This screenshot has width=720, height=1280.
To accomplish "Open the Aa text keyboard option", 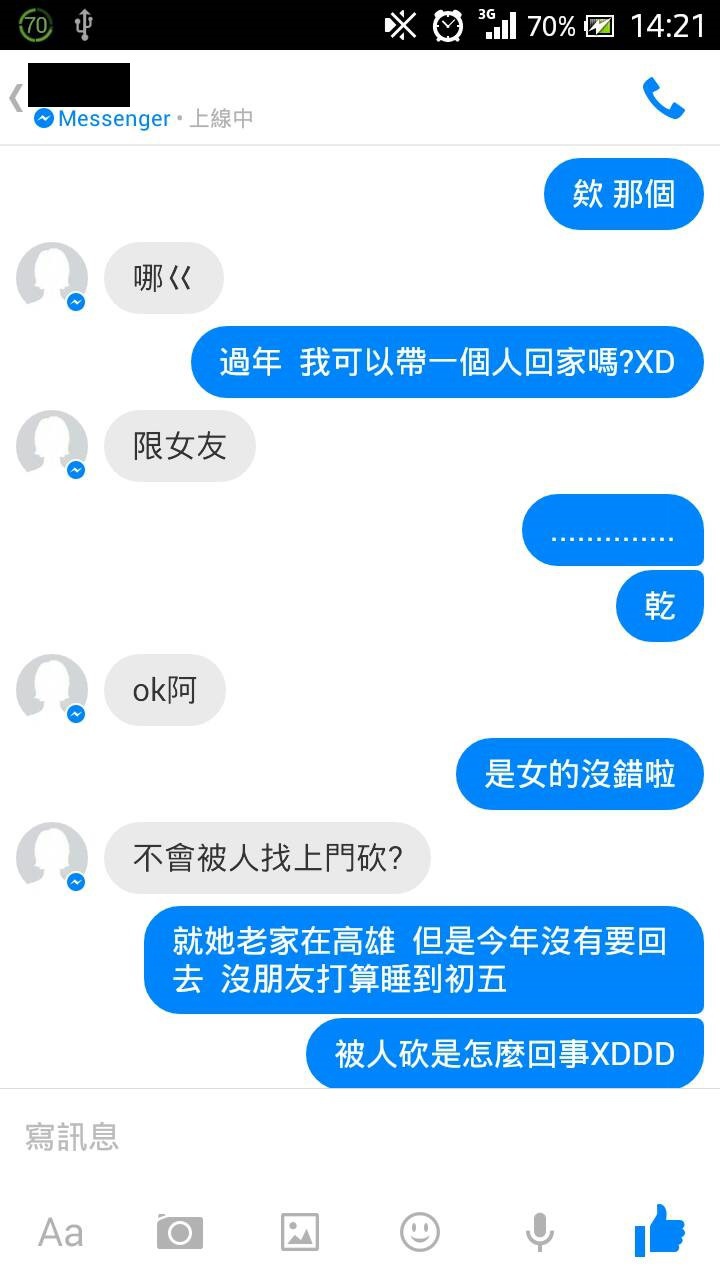I will coord(60,1232).
